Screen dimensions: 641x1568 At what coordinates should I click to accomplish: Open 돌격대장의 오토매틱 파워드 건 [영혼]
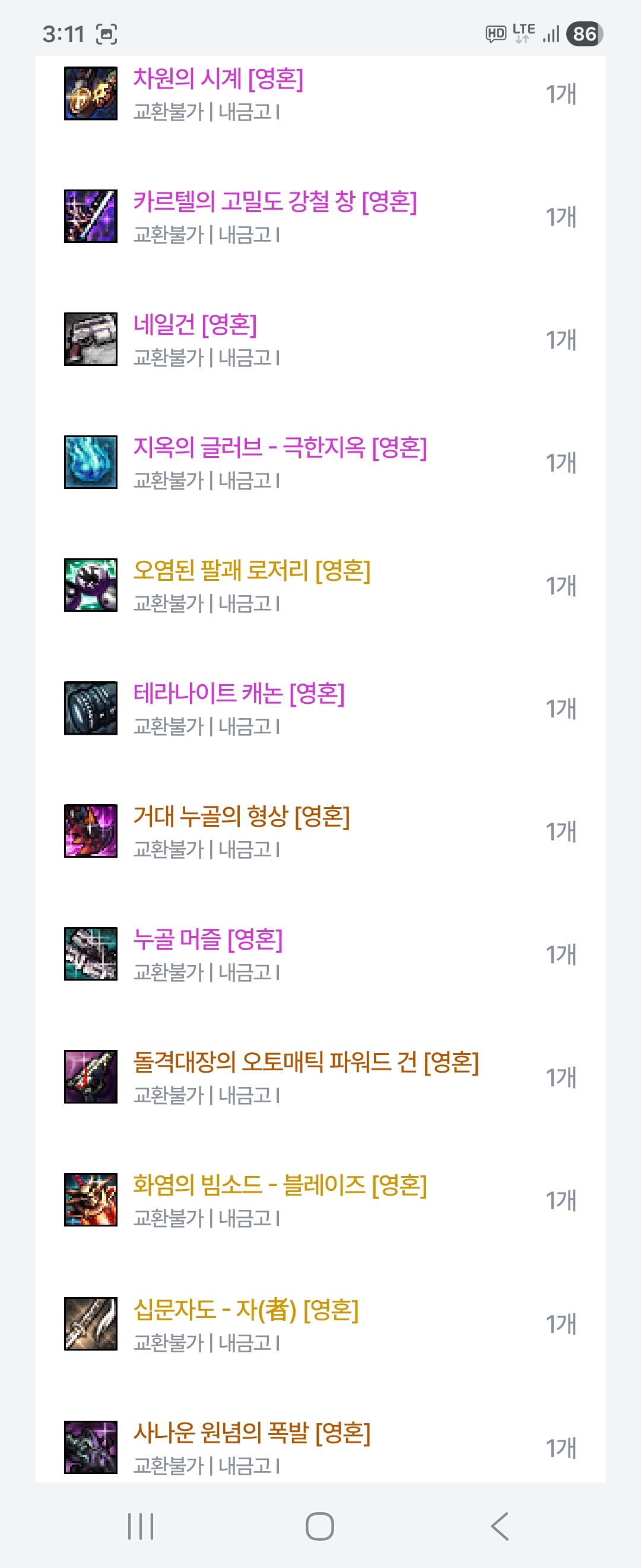coord(306,1063)
